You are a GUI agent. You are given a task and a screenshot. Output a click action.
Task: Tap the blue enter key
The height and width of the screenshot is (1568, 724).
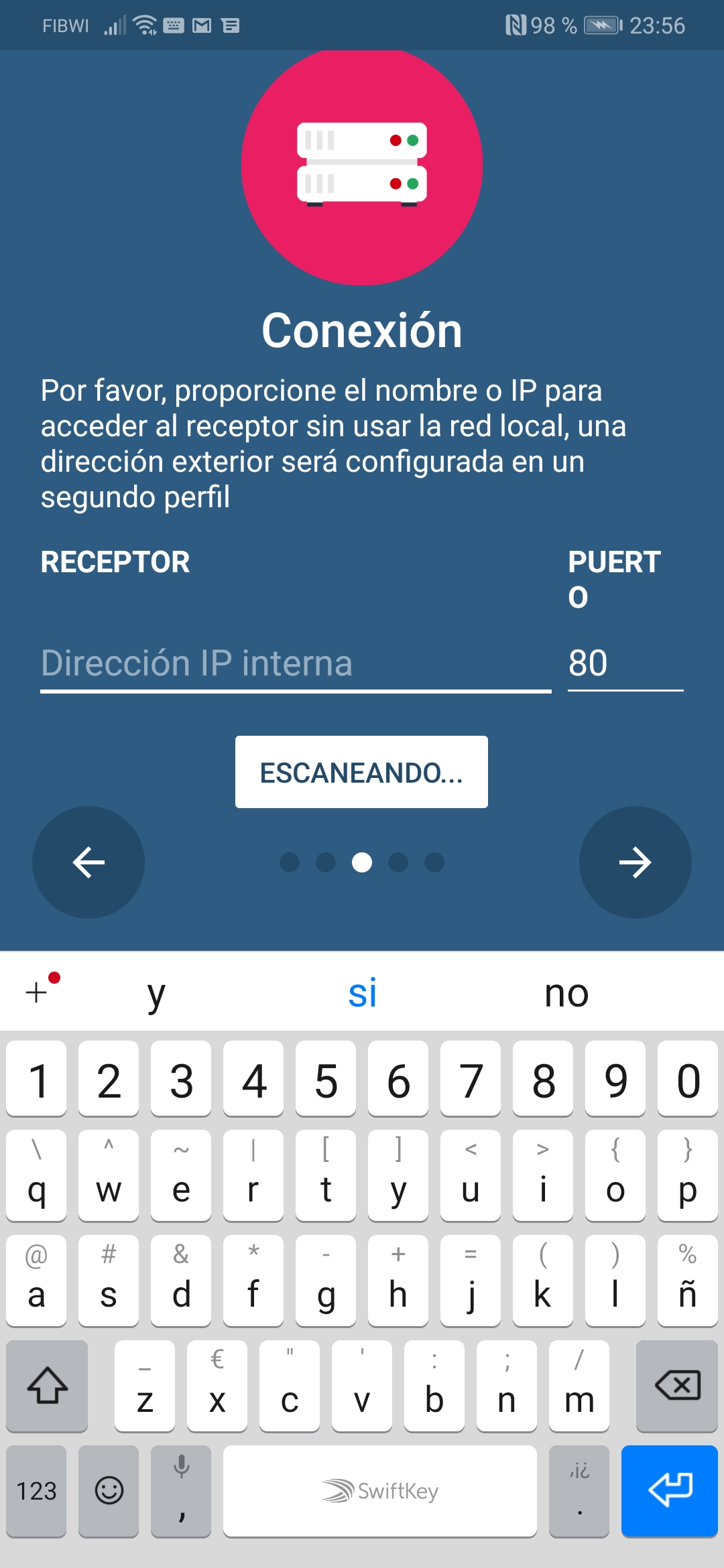(x=669, y=1490)
